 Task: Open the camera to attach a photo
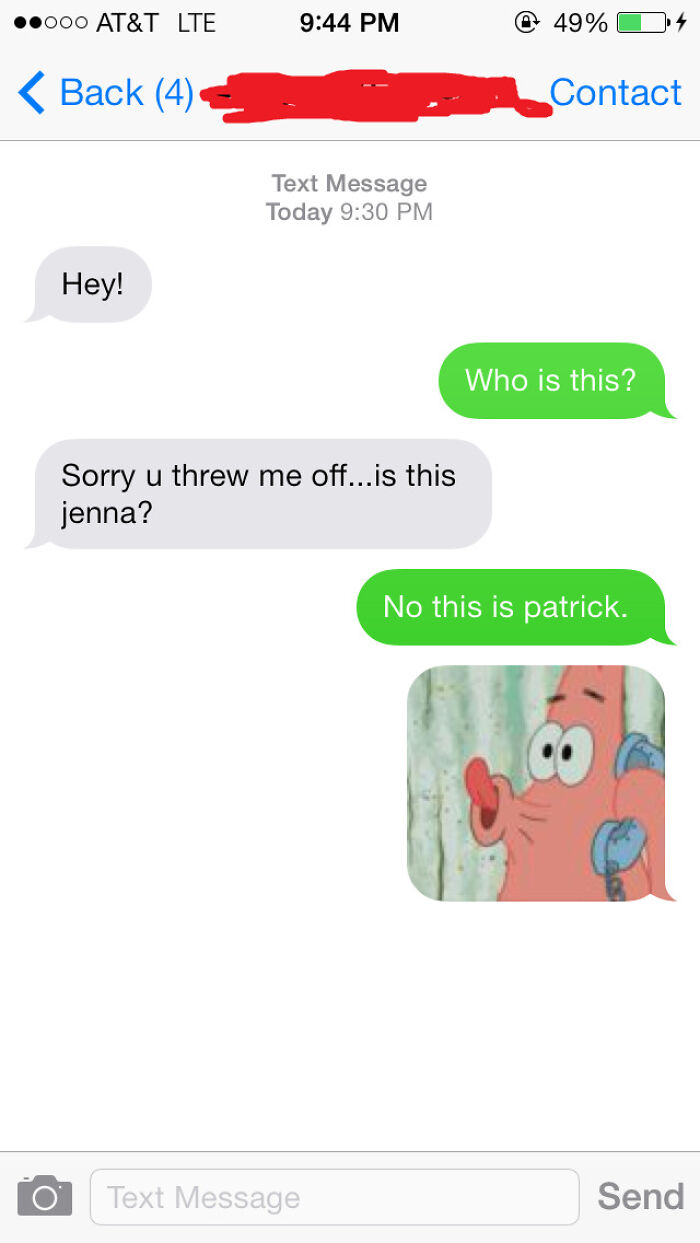click(x=44, y=1196)
